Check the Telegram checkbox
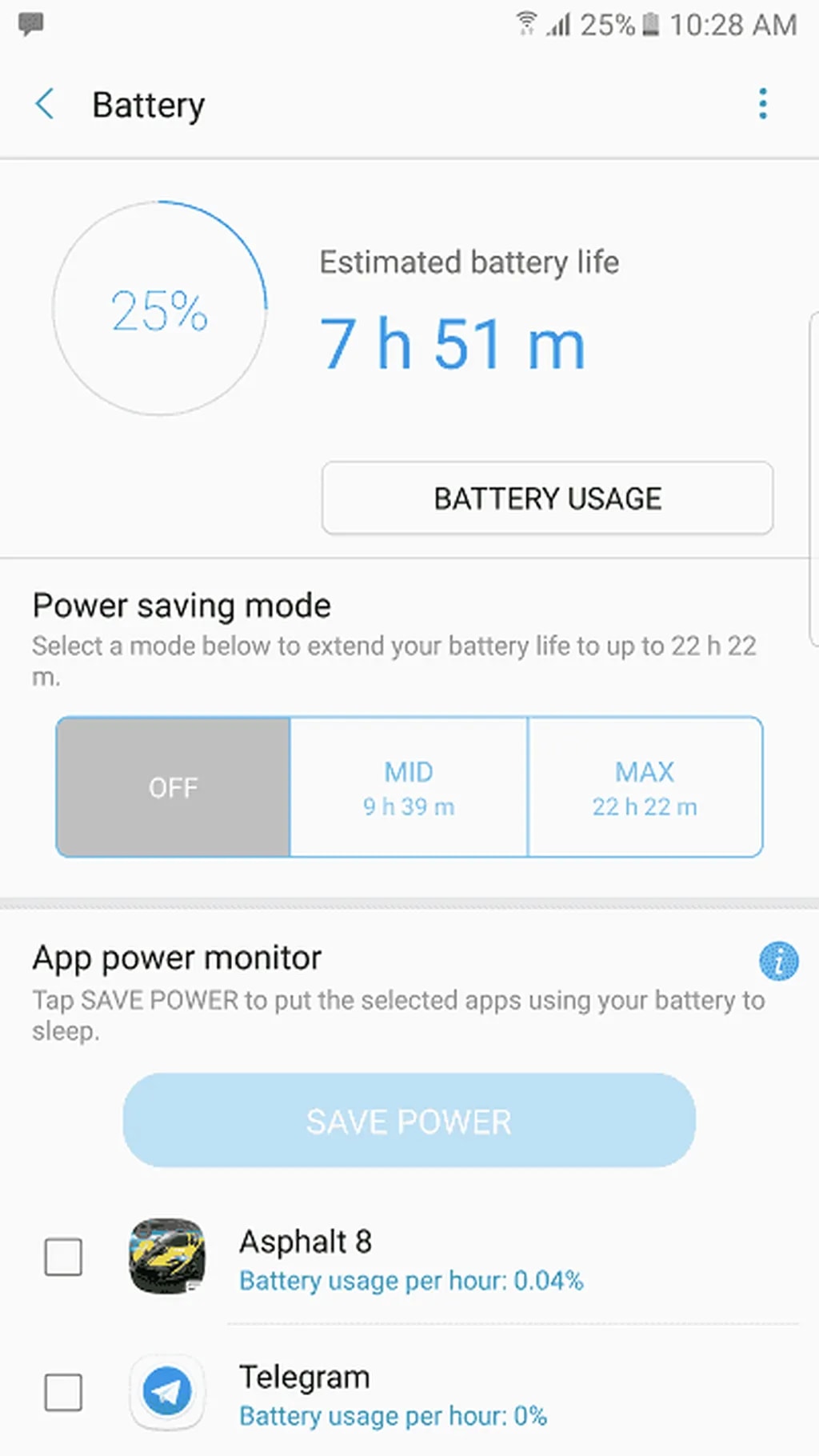 point(63,1393)
